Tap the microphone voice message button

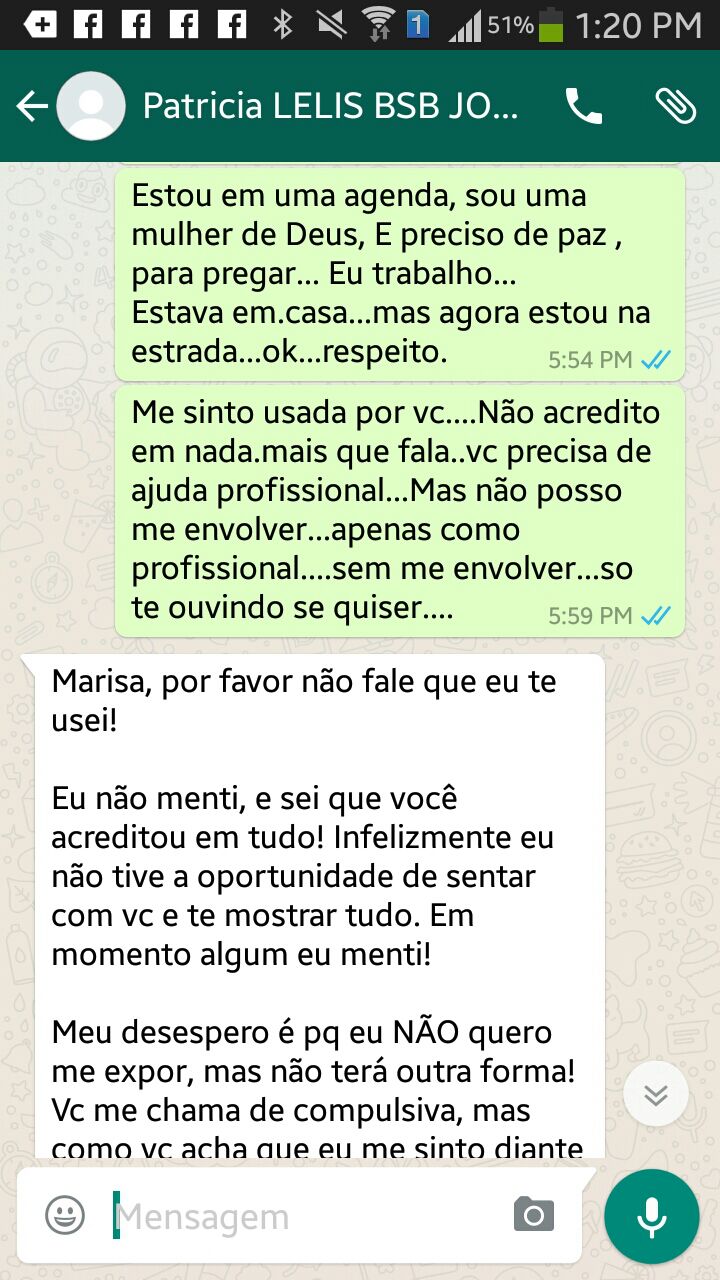click(652, 1216)
